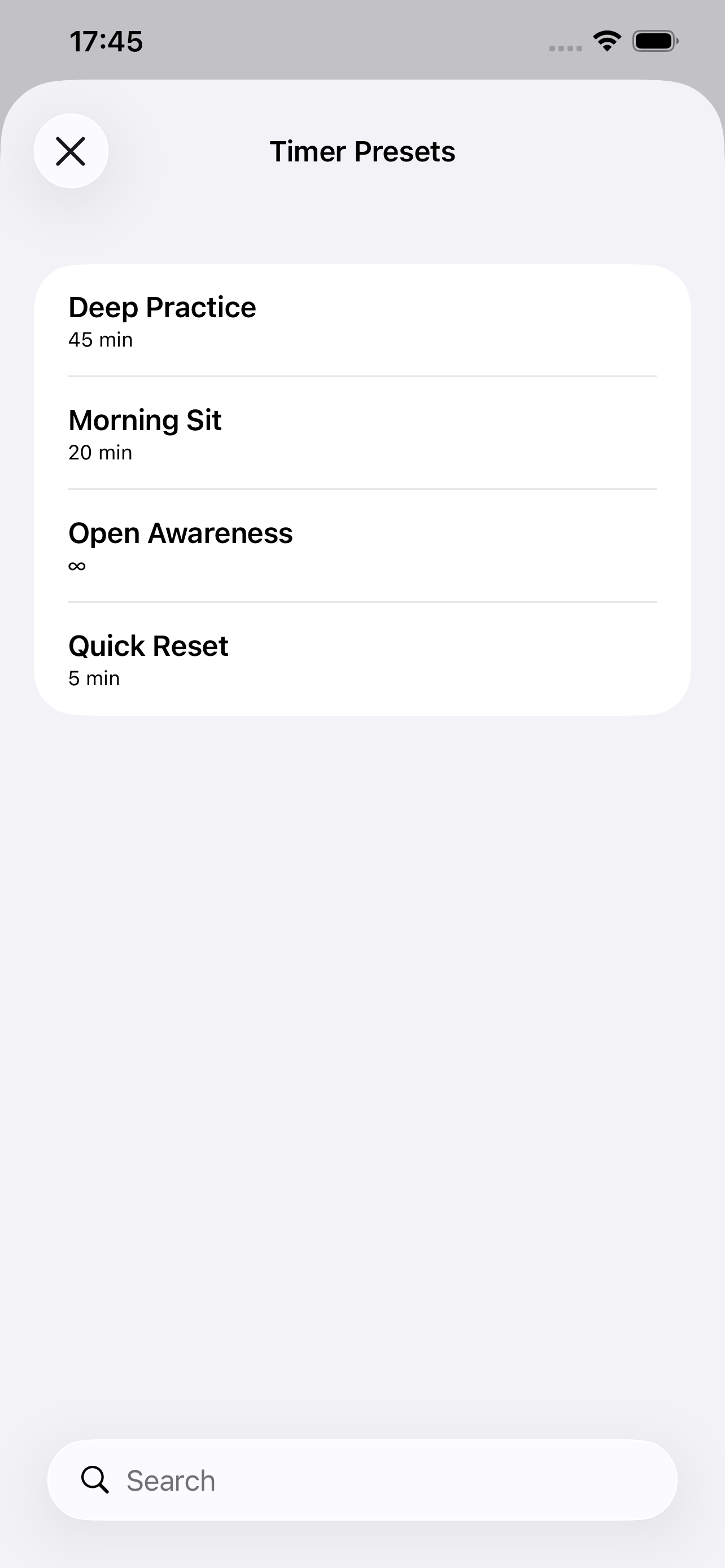Tap the 20 min label under Morning Sit
The image size is (725, 1568).
click(100, 453)
